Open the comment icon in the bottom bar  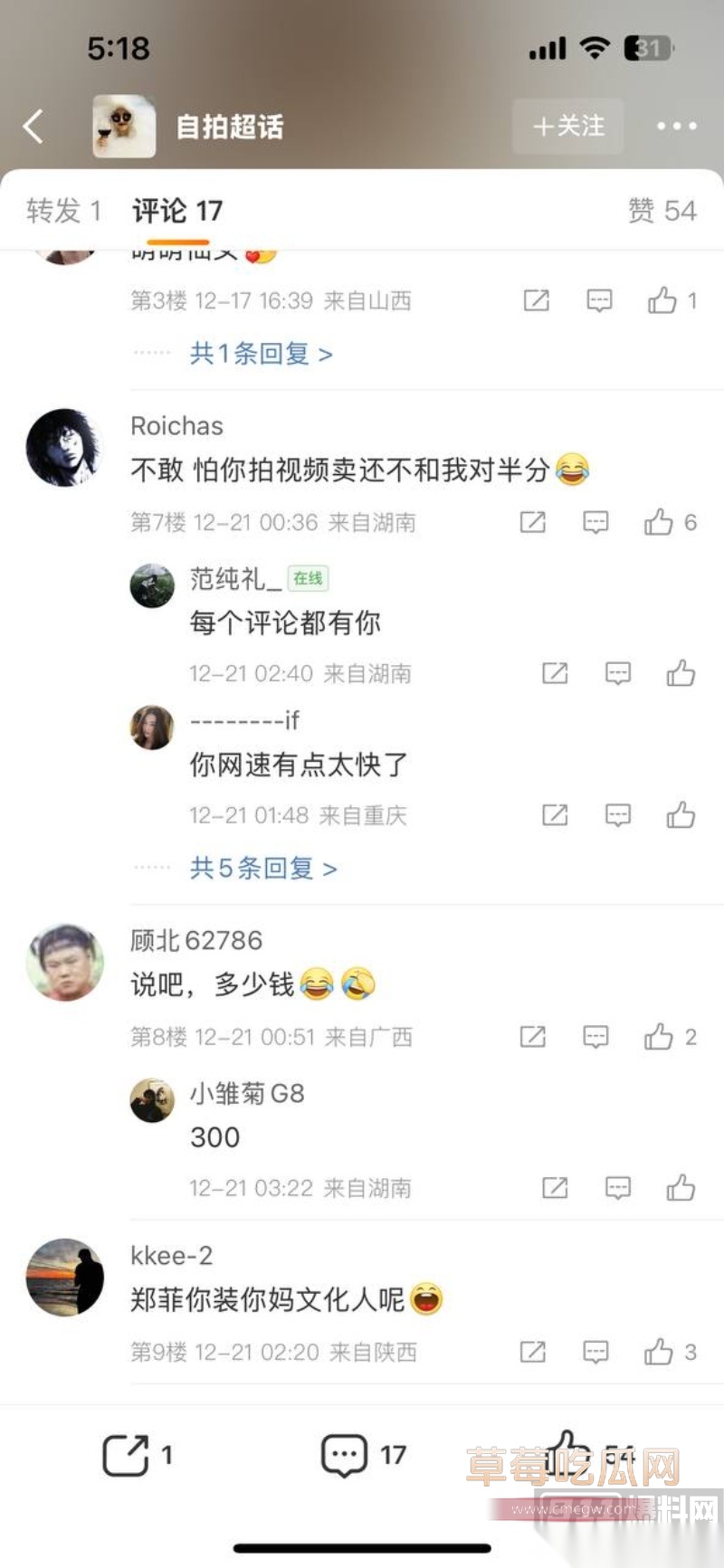344,1454
